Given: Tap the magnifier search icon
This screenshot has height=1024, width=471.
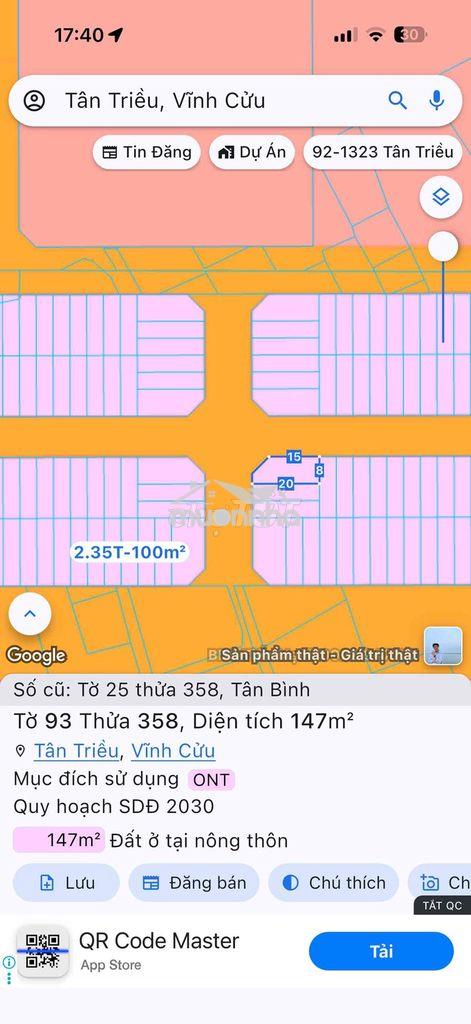Looking at the screenshot, I should 397,101.
